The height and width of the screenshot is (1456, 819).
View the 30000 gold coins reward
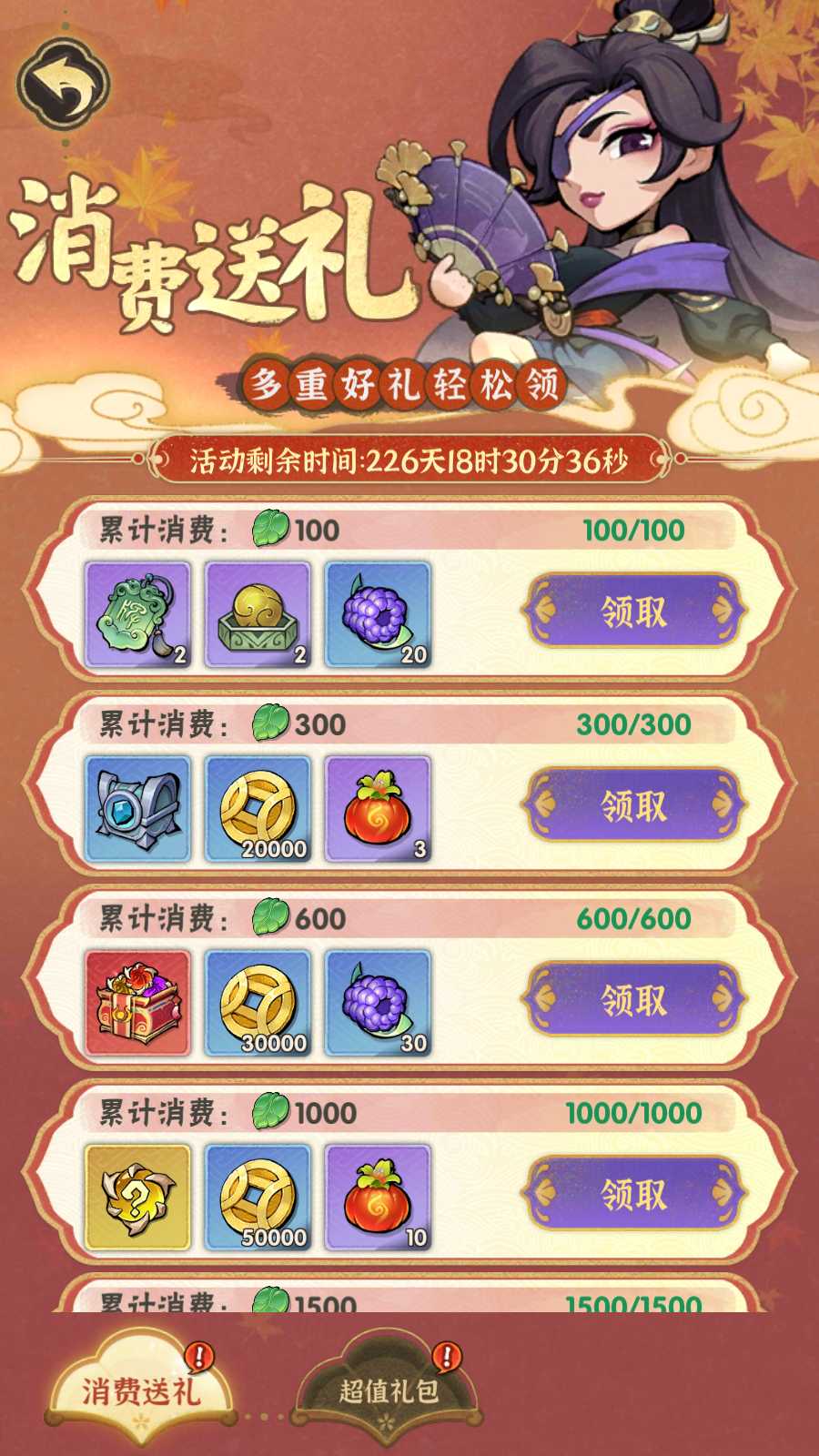click(x=258, y=1003)
